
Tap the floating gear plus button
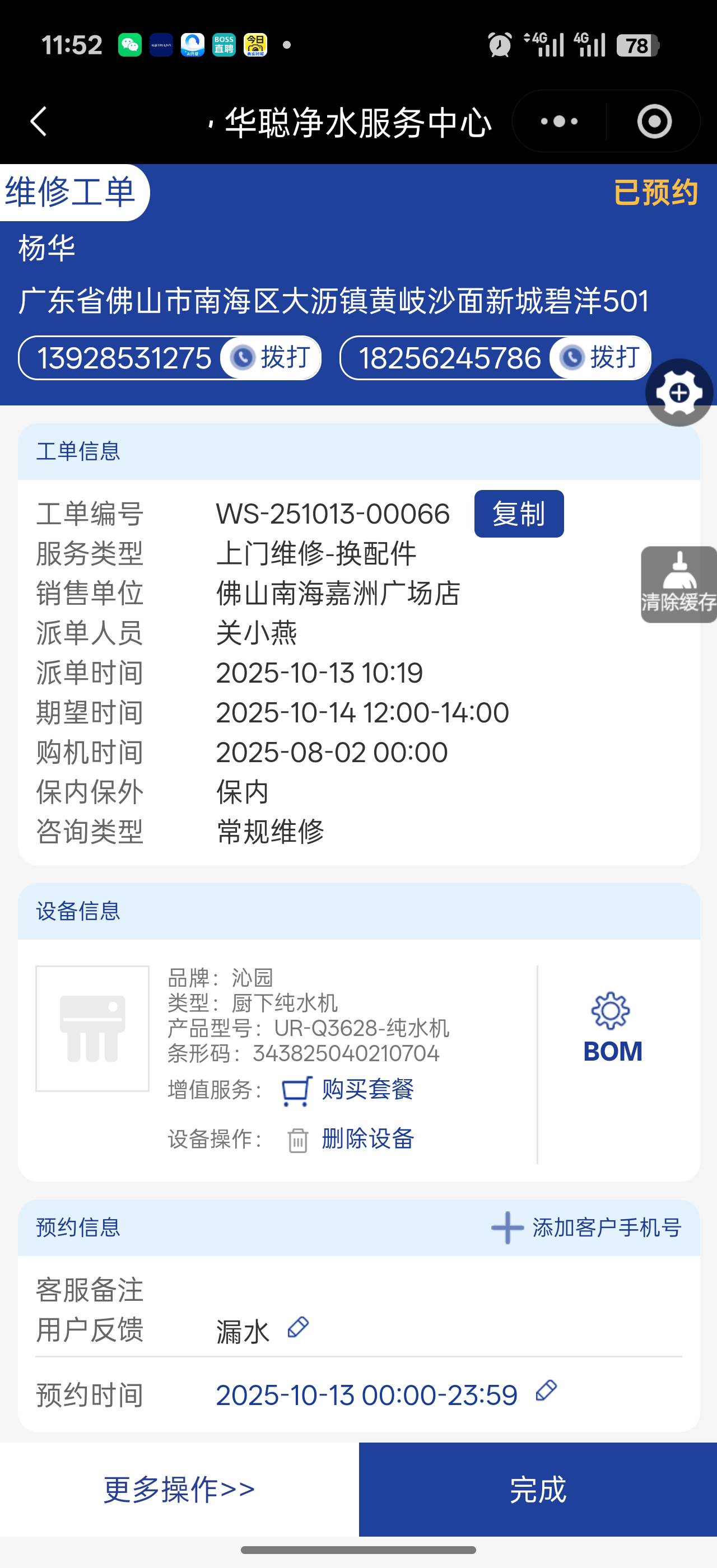[x=679, y=393]
